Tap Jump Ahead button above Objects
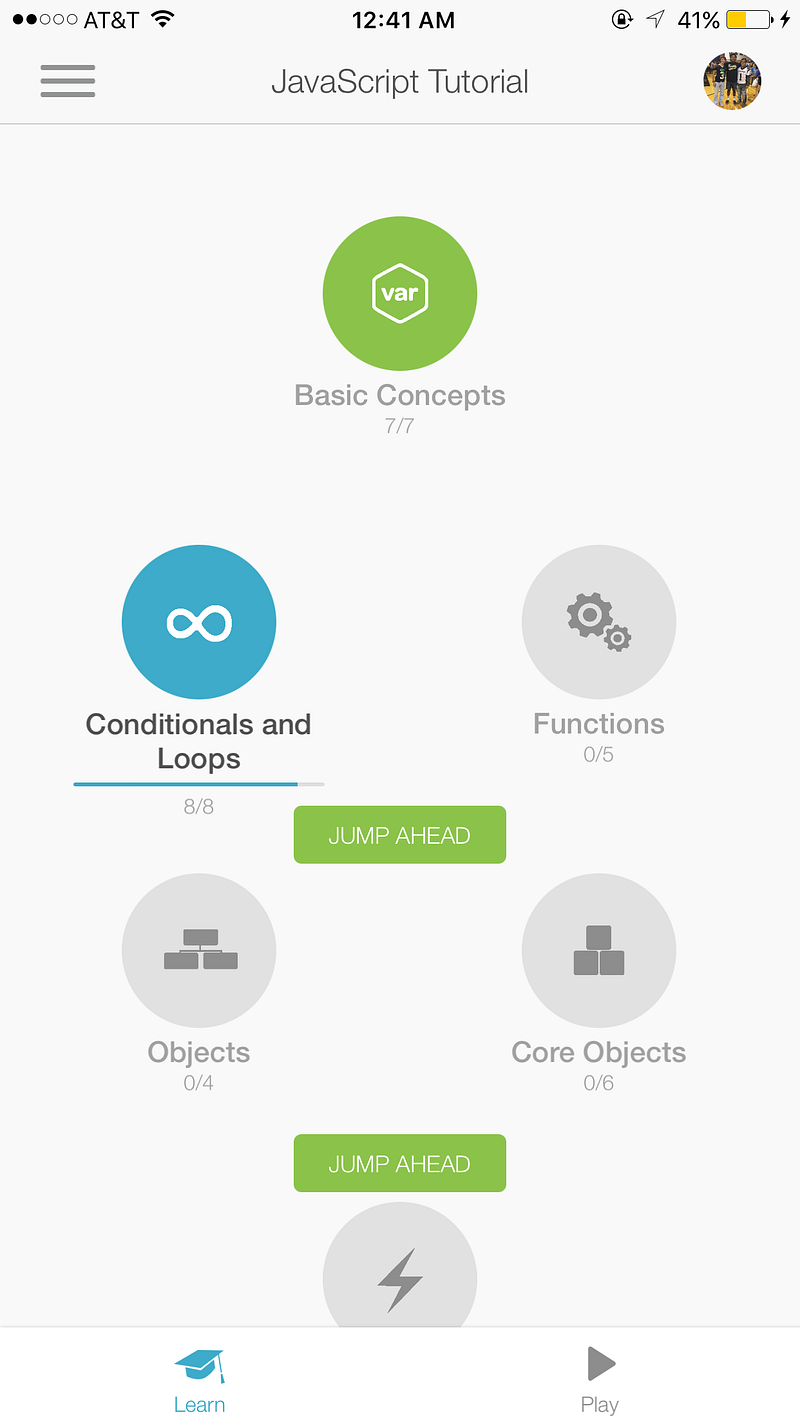Viewport: 800px width, 1422px height. coord(399,835)
